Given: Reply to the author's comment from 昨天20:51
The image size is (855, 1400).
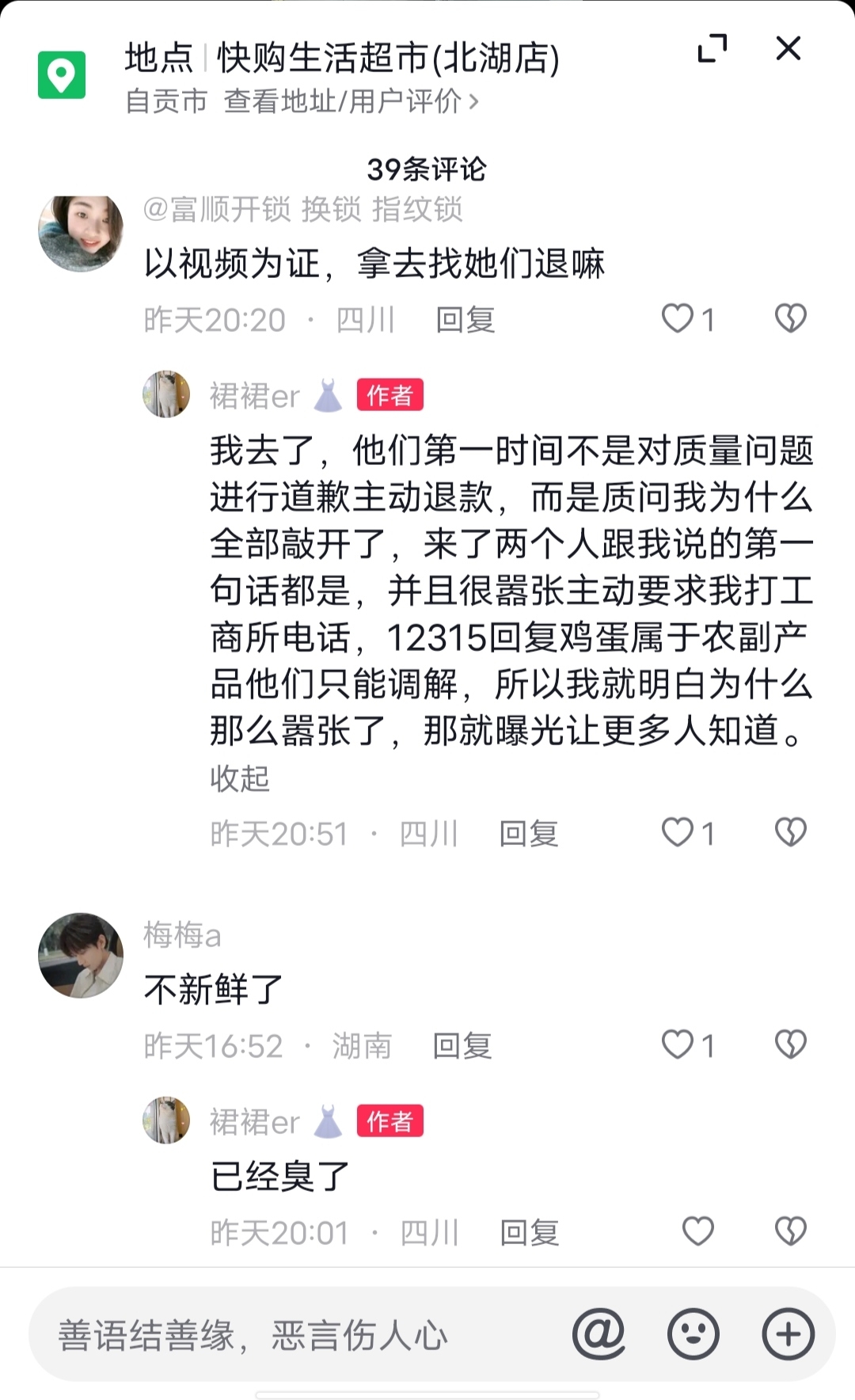Looking at the screenshot, I should coord(529,834).
